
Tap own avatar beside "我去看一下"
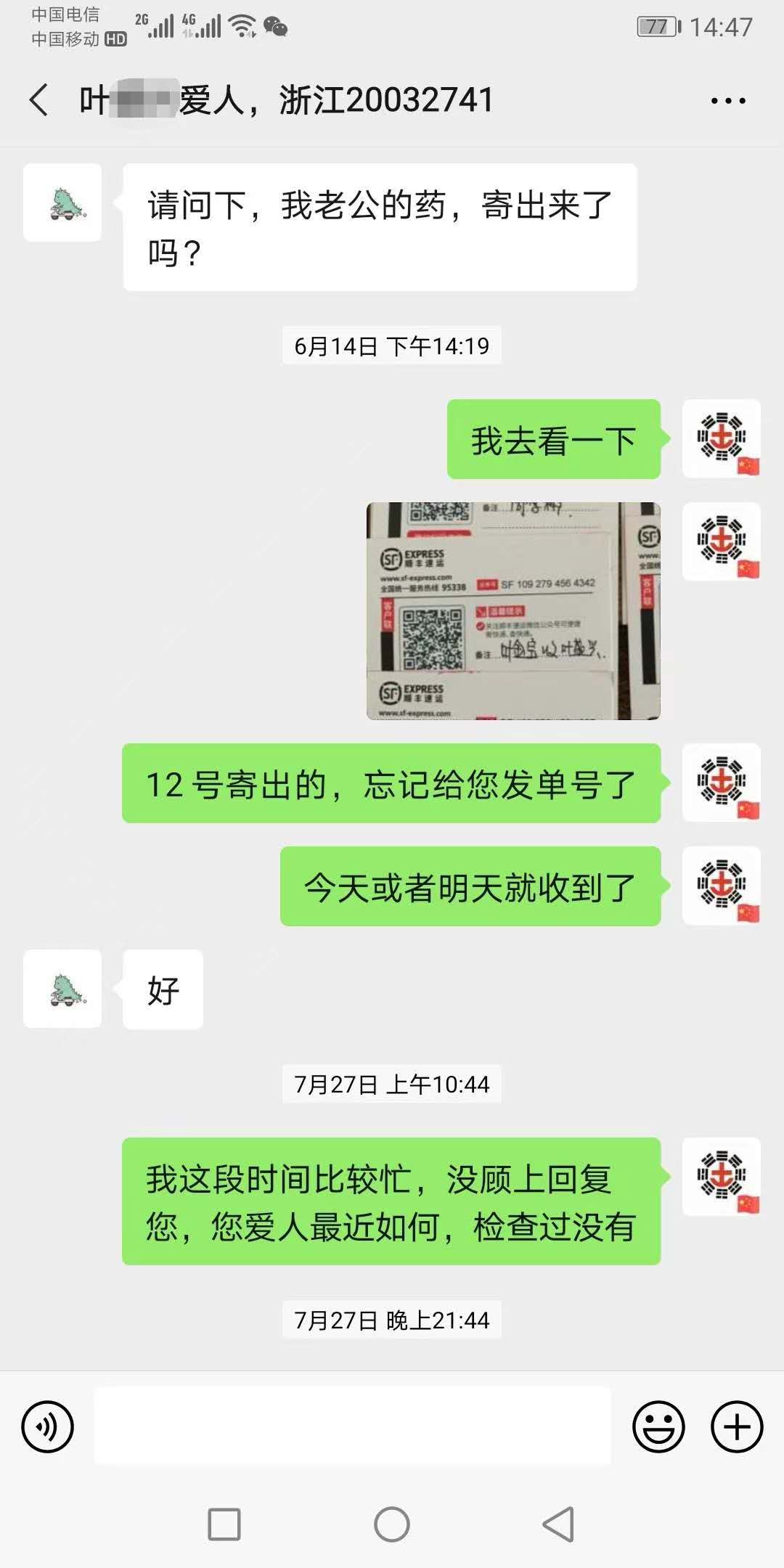point(722,438)
